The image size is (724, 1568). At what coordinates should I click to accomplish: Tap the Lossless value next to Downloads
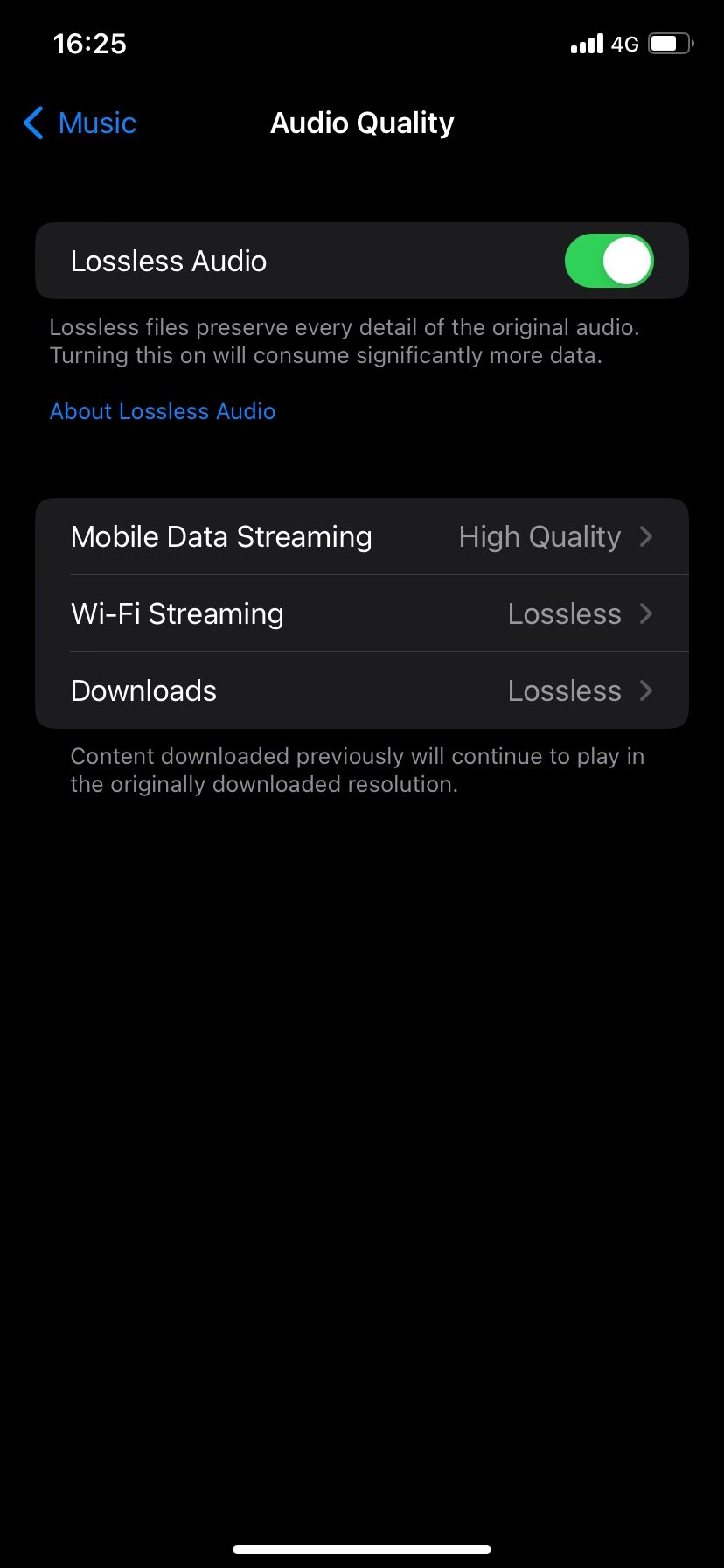tap(564, 690)
